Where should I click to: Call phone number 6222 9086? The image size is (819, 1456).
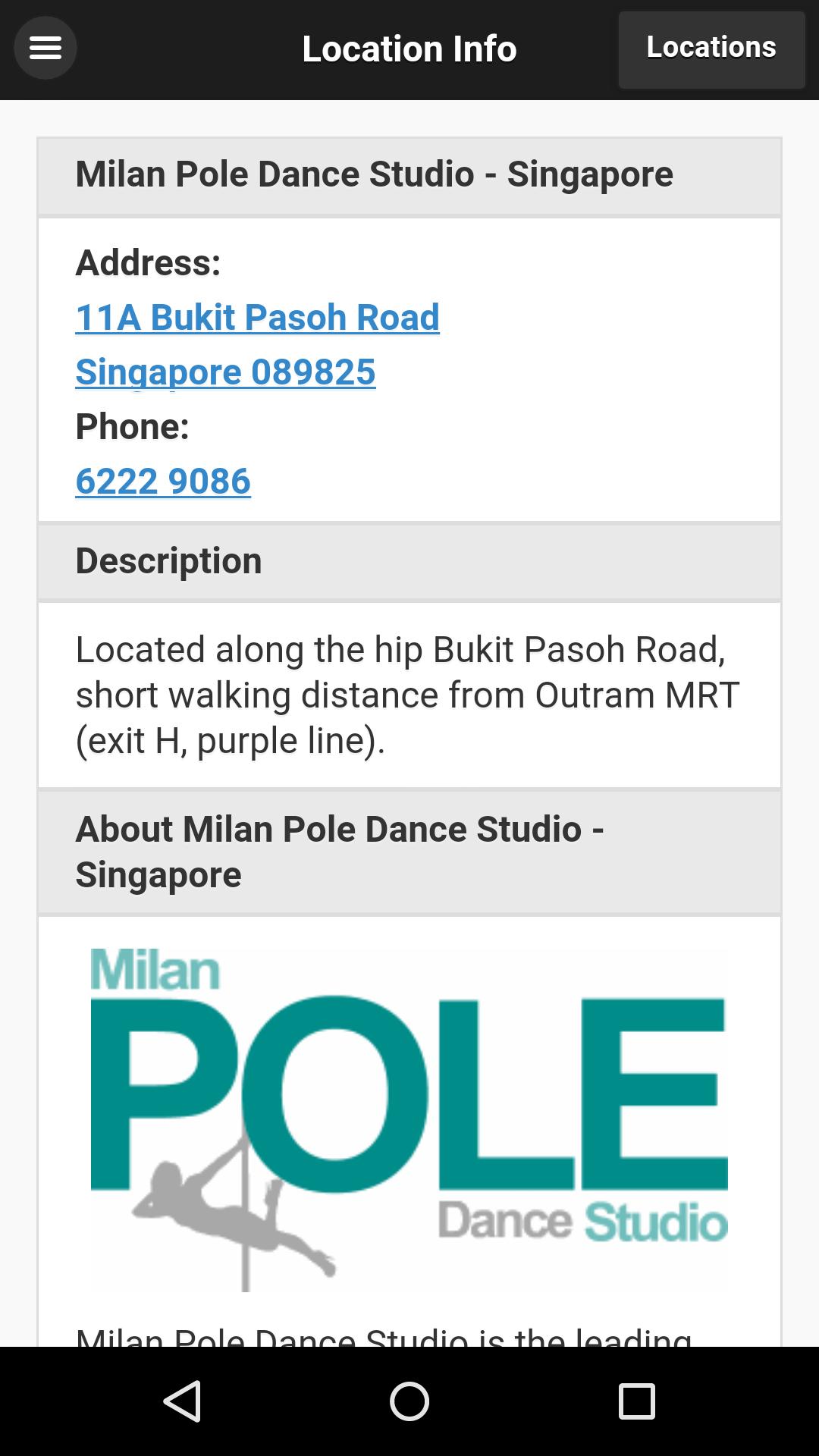[x=163, y=482]
